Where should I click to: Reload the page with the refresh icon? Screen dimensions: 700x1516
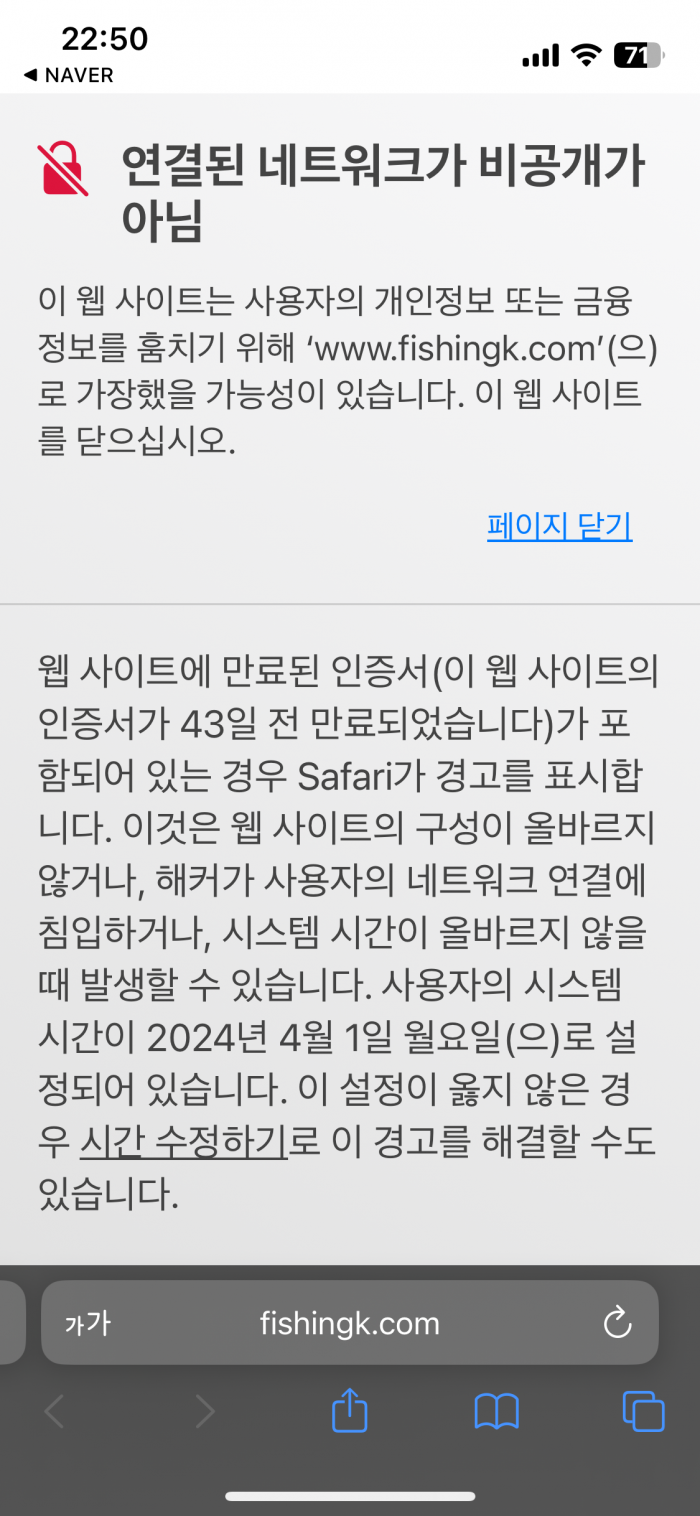(x=618, y=1323)
